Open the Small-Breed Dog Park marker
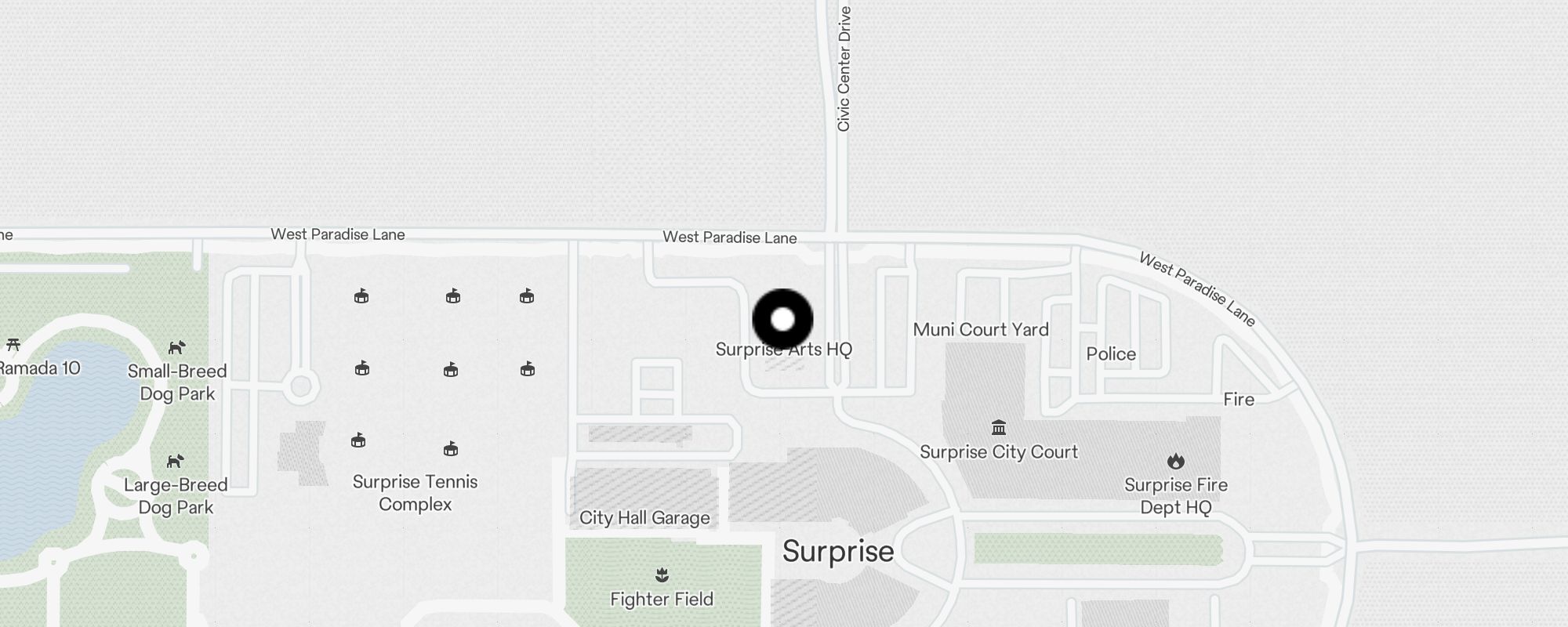 tap(177, 347)
